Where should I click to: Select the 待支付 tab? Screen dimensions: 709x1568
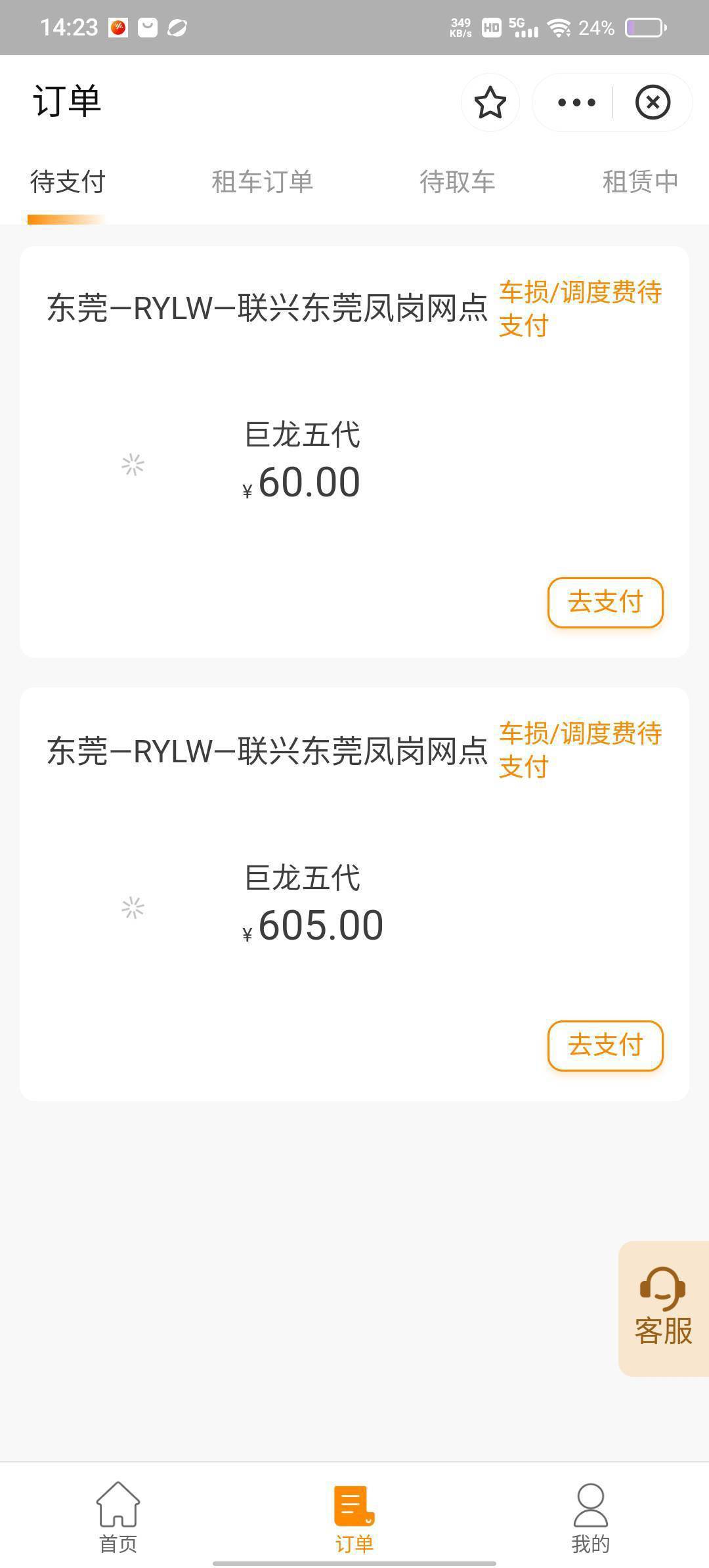click(x=68, y=182)
